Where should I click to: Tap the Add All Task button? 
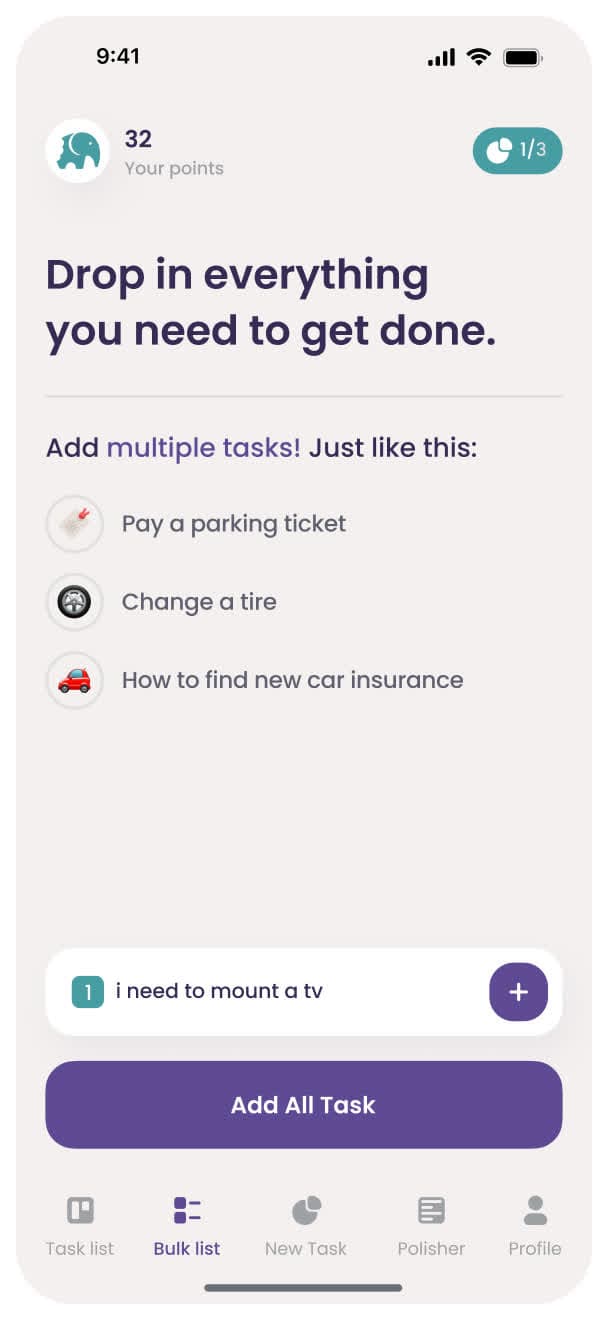tap(304, 1105)
